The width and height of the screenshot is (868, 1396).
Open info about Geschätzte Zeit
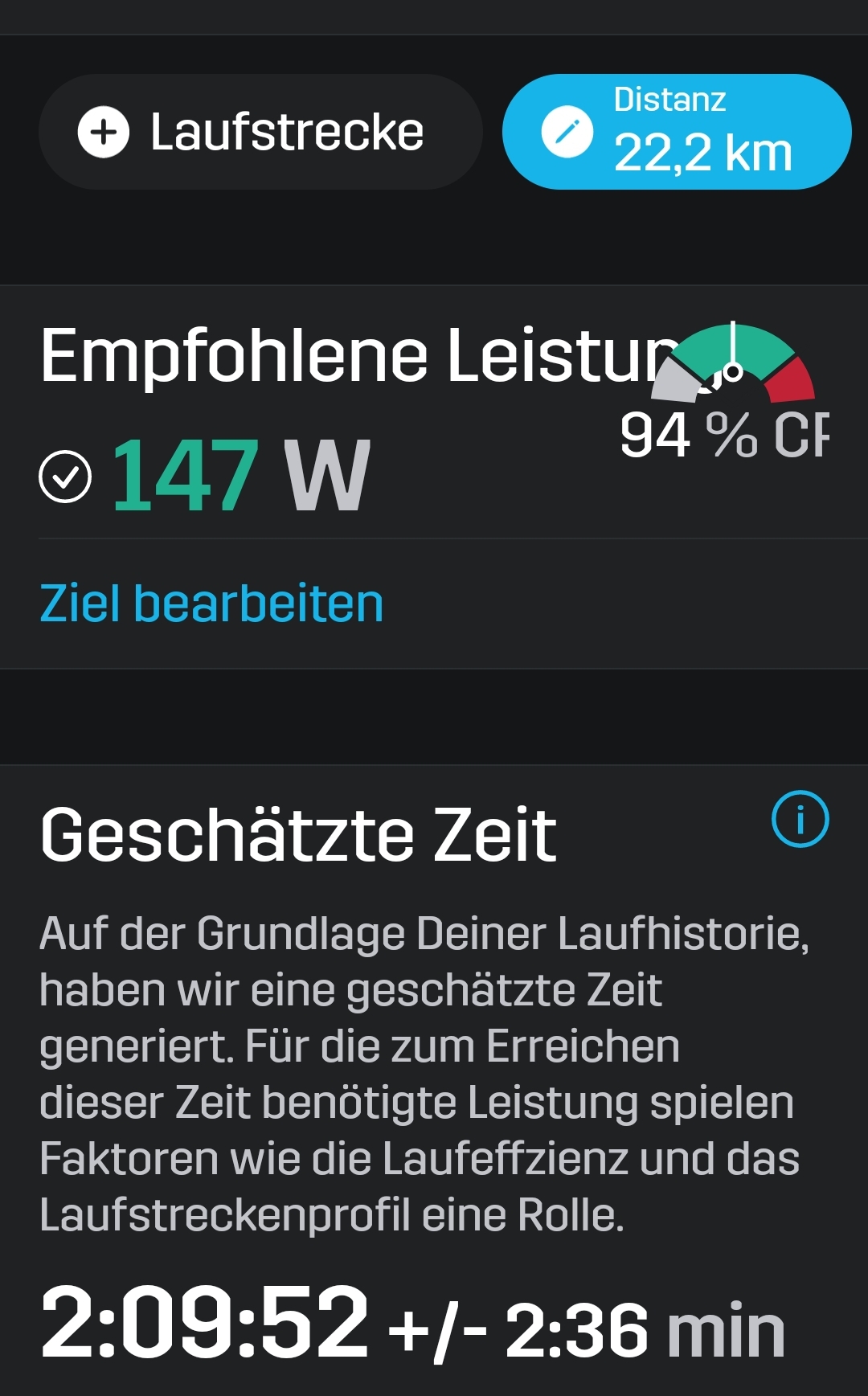800,819
